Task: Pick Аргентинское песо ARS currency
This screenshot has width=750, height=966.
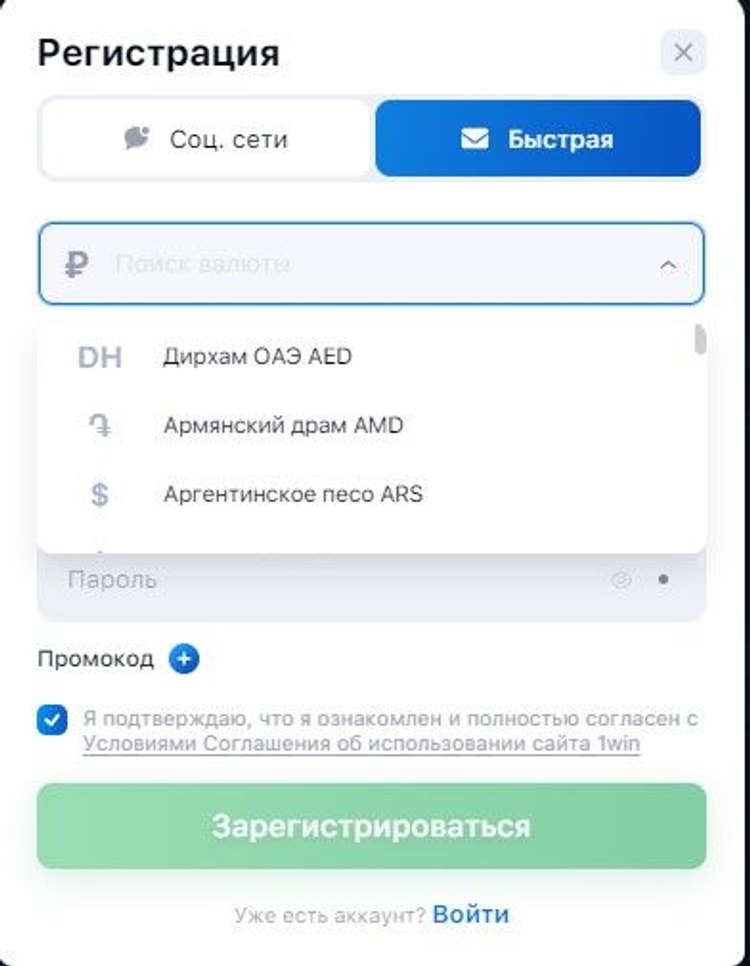Action: (293, 494)
